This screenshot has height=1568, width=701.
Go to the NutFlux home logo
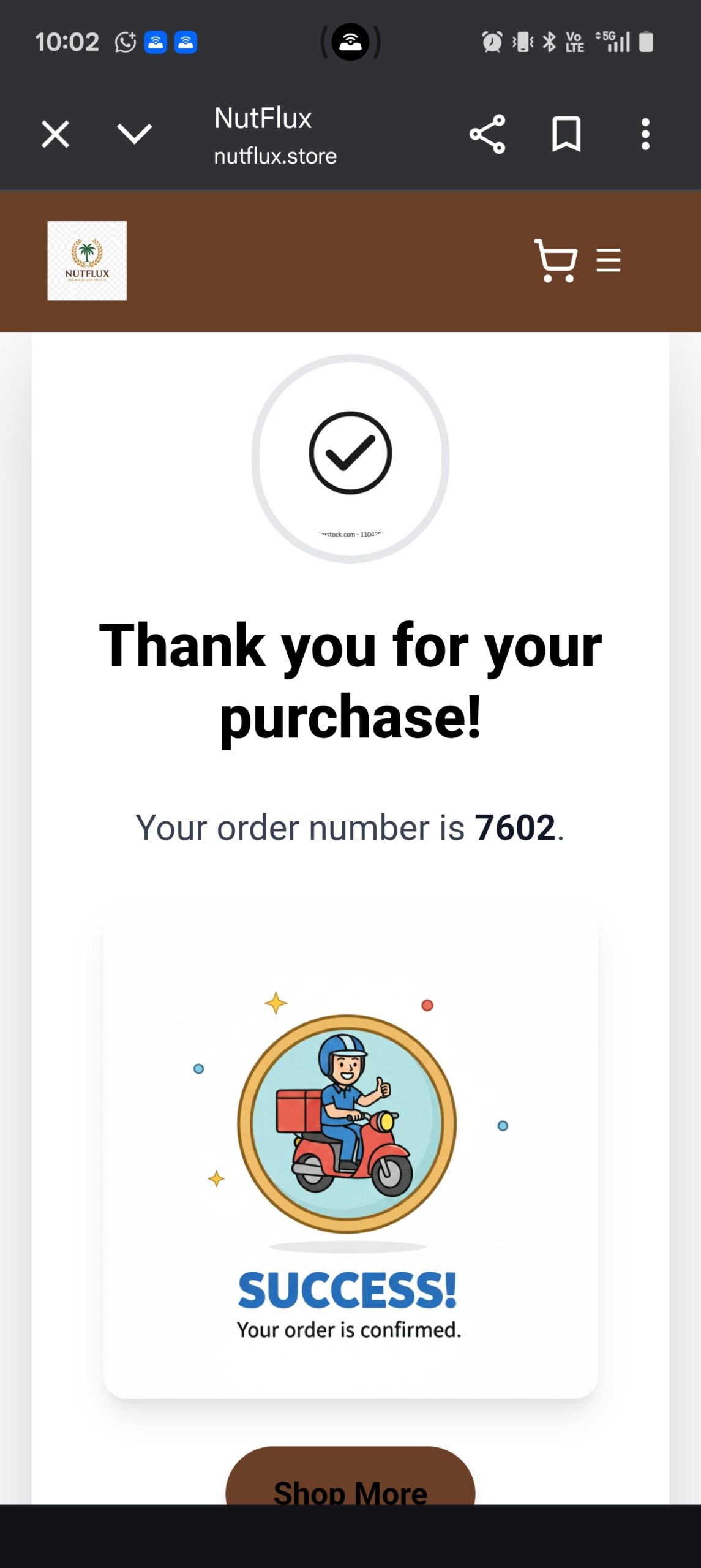tap(87, 261)
